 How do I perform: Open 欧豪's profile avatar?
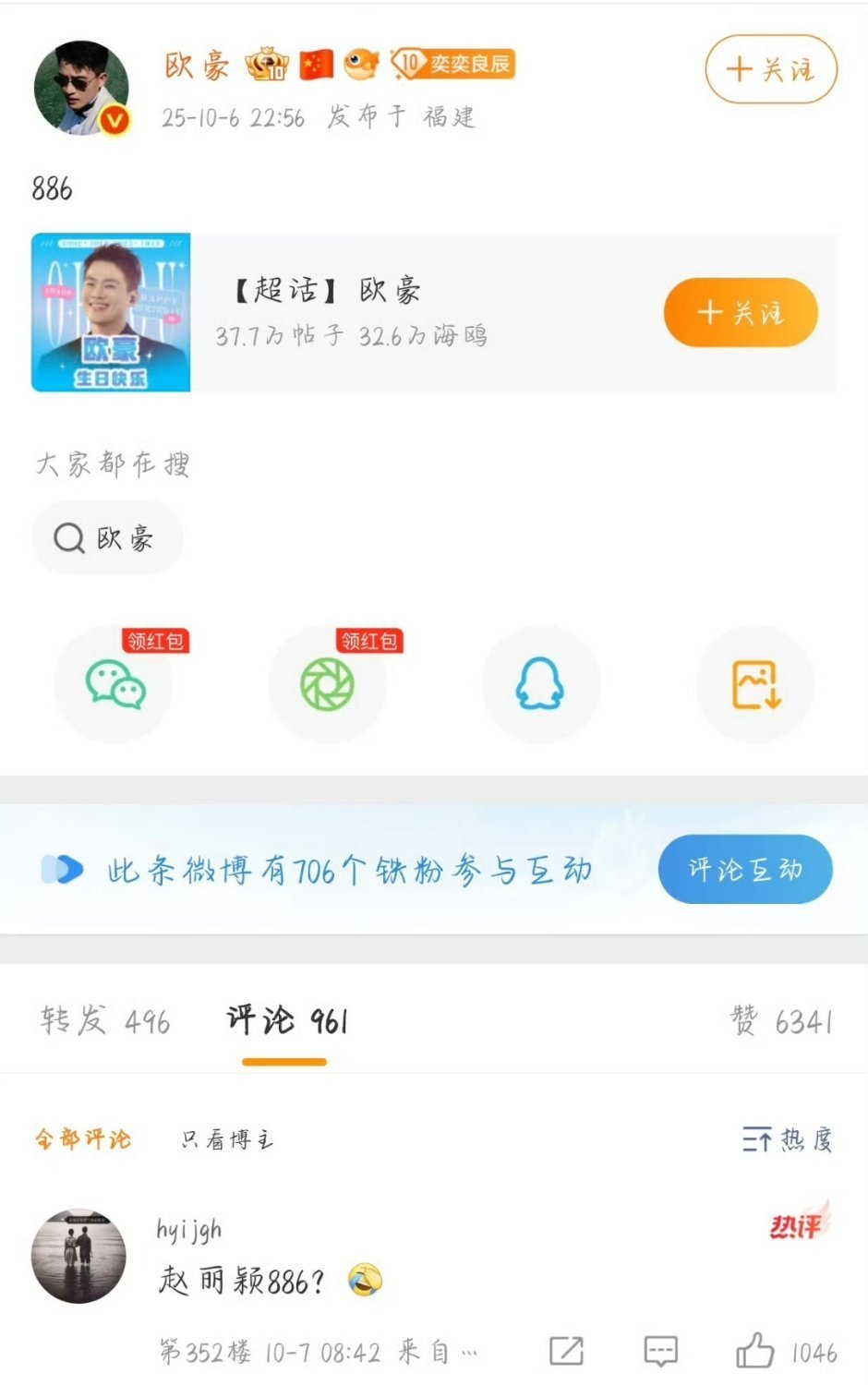point(80,90)
